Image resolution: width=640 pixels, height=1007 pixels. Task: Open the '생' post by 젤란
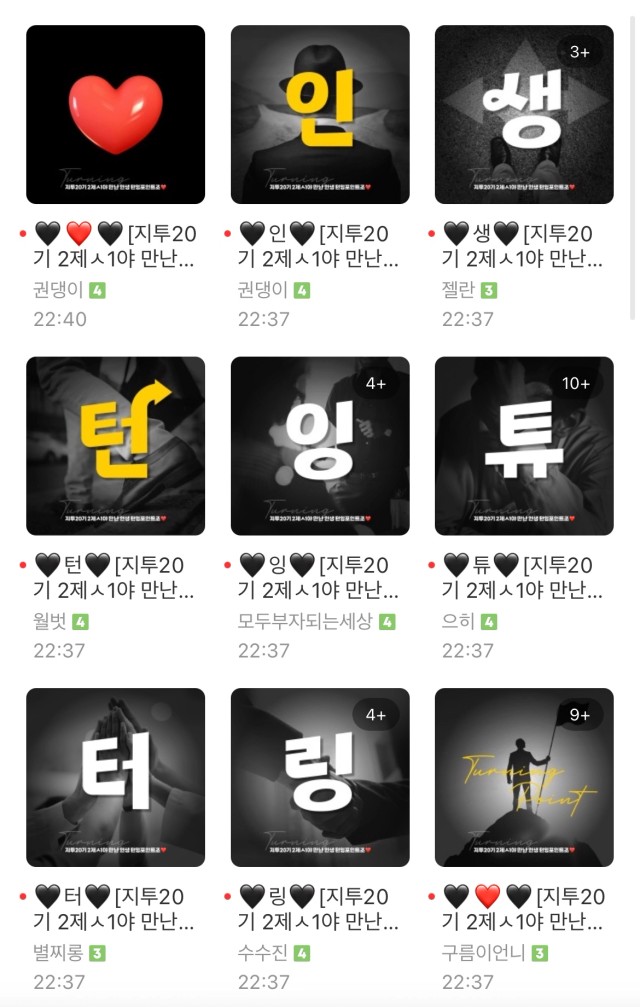click(524, 114)
